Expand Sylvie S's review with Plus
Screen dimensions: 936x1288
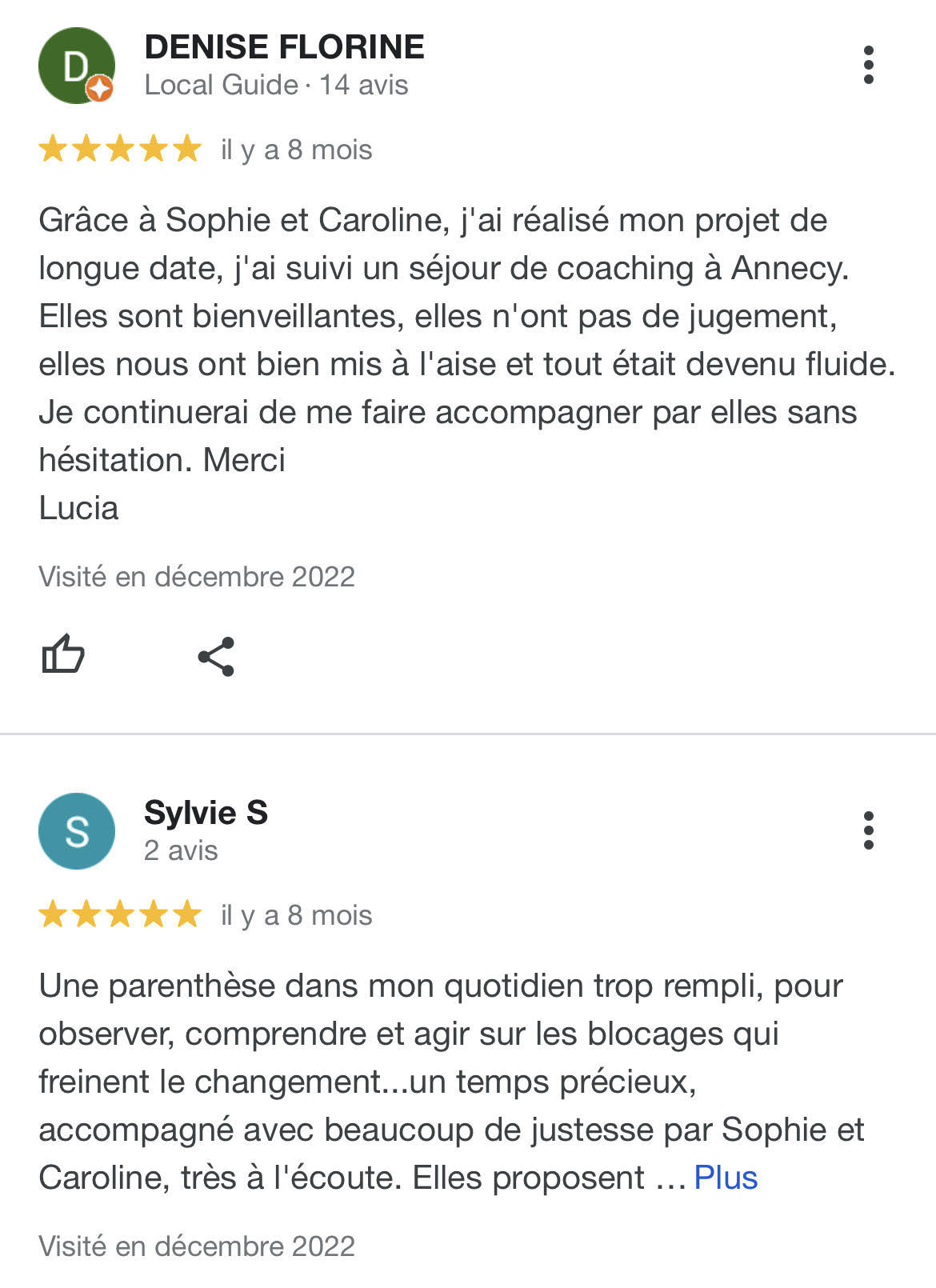pos(725,1178)
